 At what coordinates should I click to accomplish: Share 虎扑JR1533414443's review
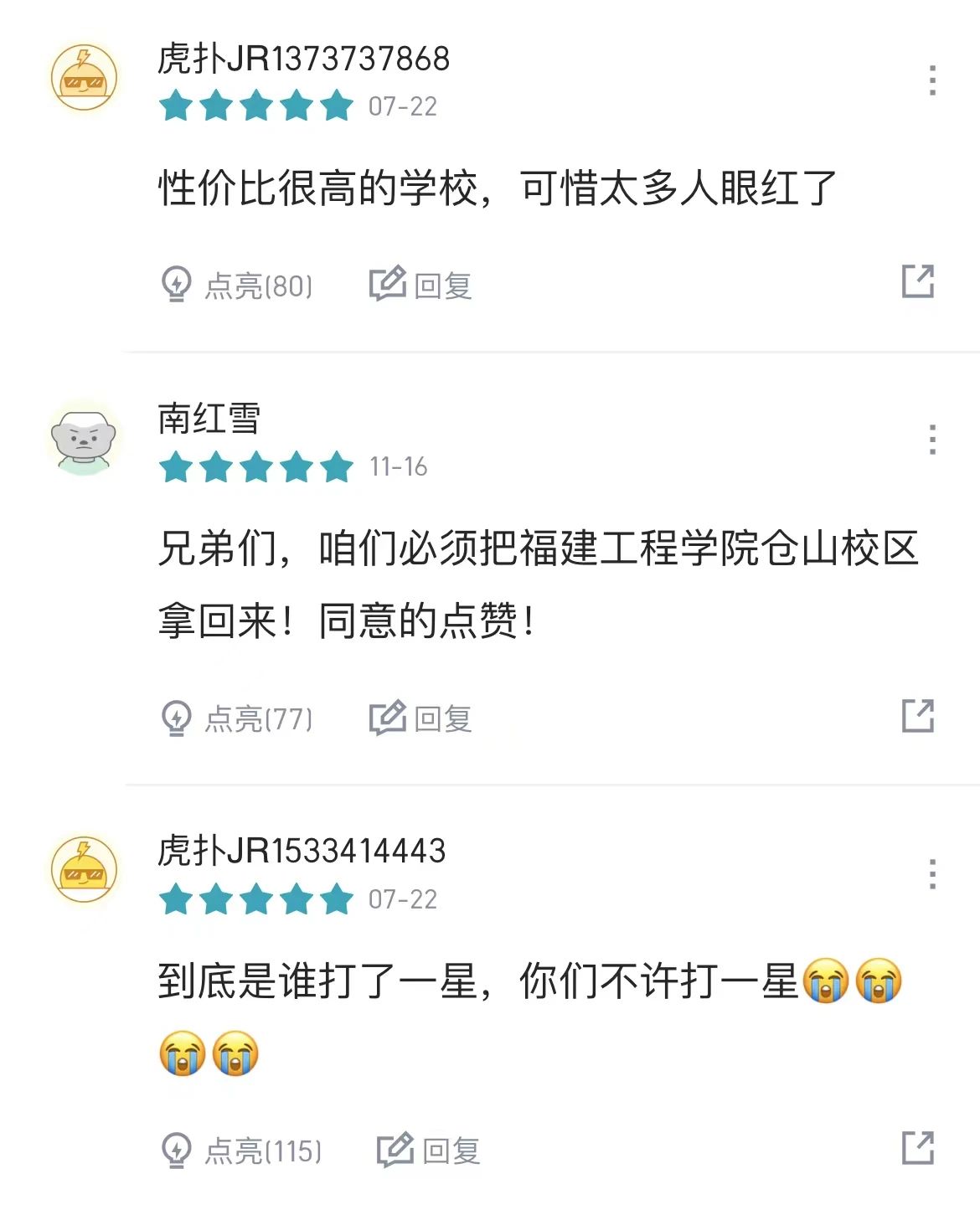click(917, 1148)
